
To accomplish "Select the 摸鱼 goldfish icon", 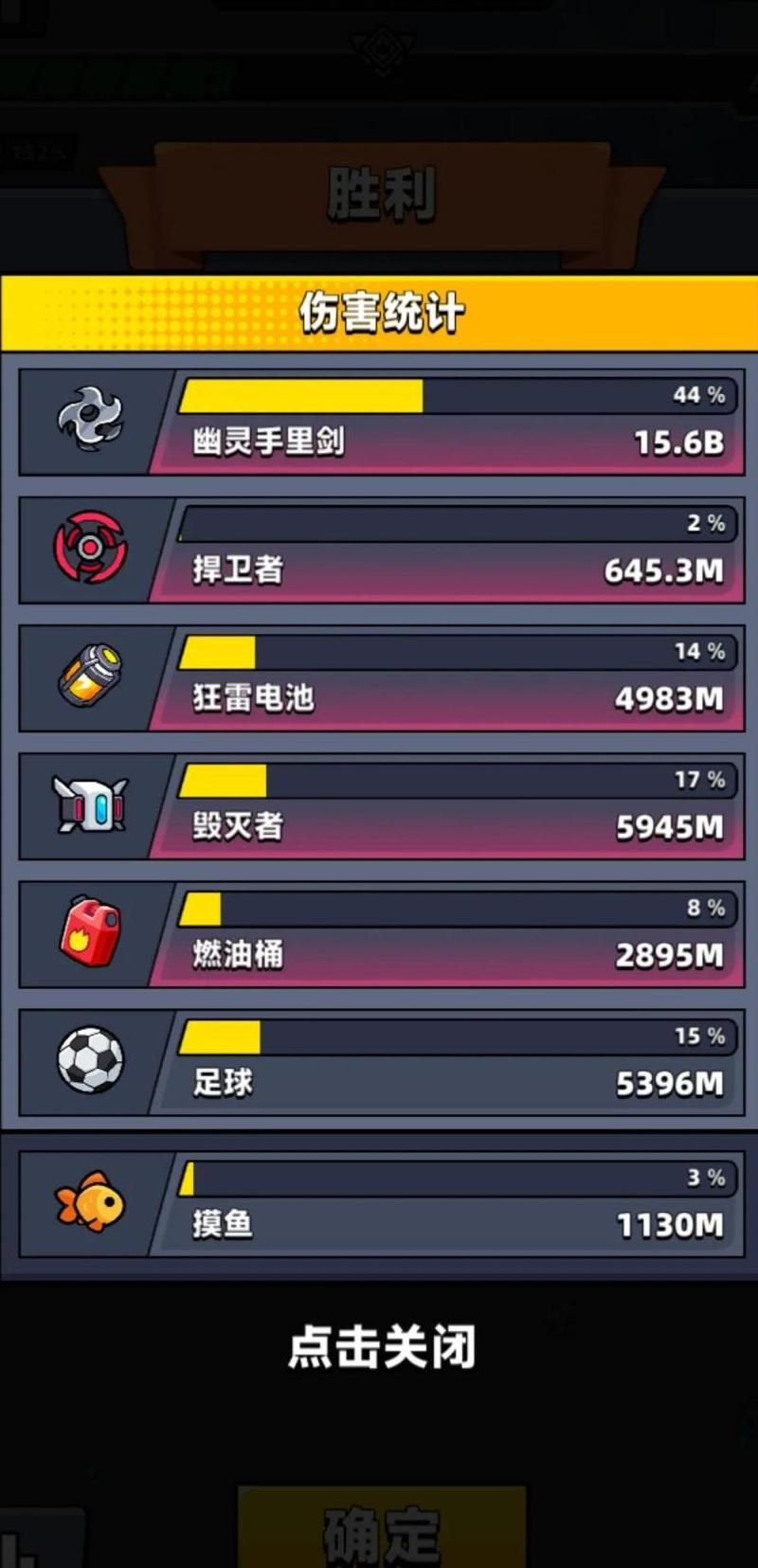I will 90,1203.
